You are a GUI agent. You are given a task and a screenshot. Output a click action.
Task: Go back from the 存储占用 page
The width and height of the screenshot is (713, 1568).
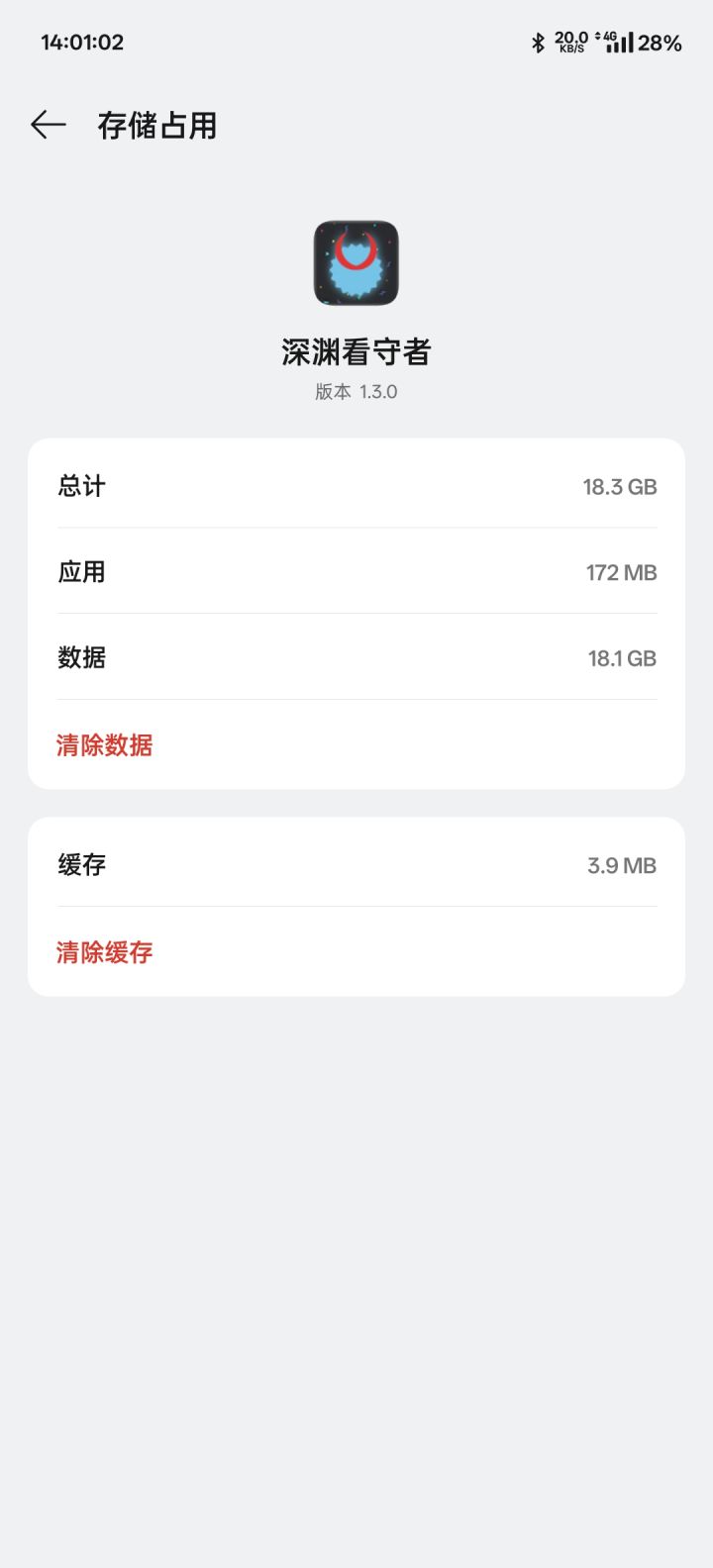tap(48, 125)
